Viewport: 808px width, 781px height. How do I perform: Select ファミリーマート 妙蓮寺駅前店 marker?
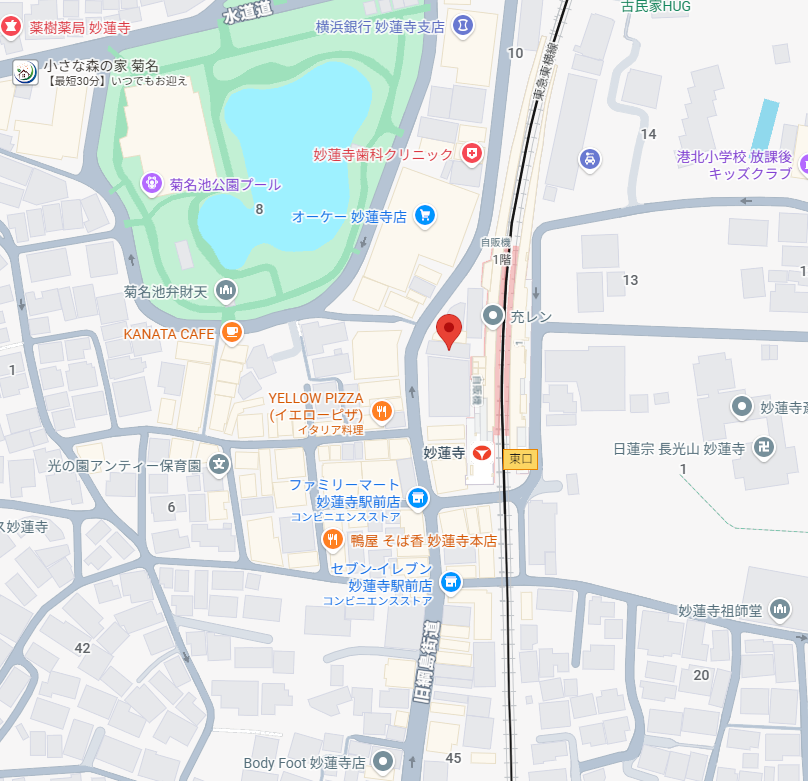click(x=418, y=497)
